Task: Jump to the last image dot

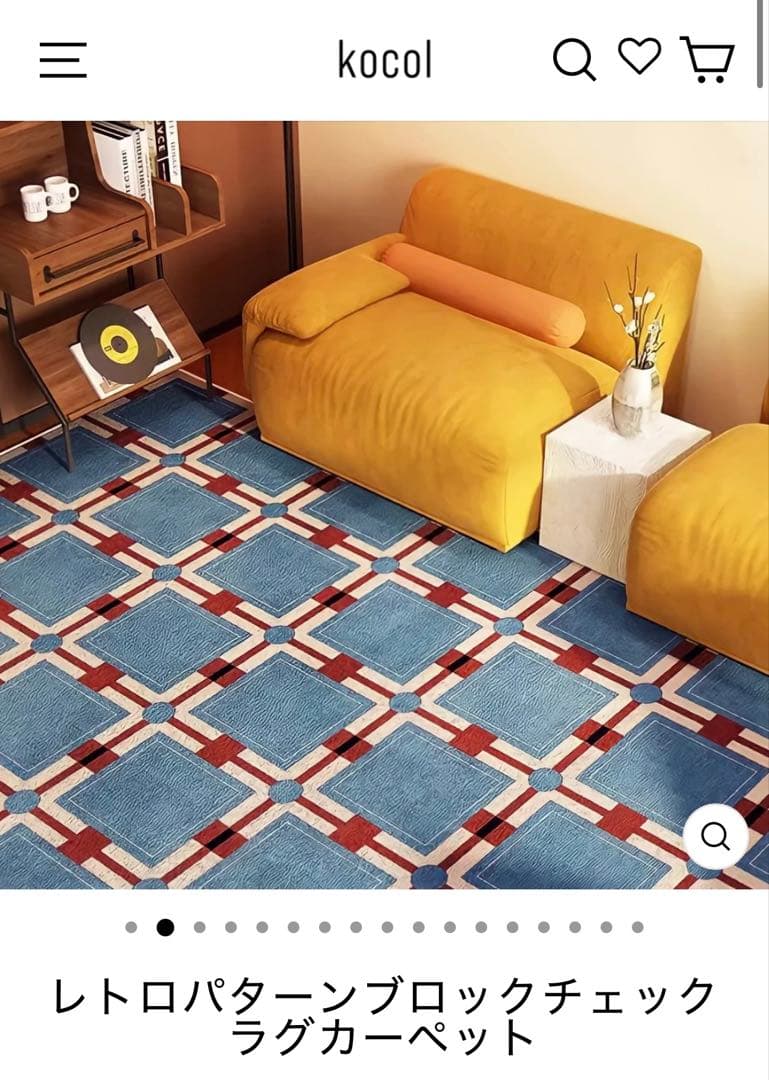Action: point(637,927)
